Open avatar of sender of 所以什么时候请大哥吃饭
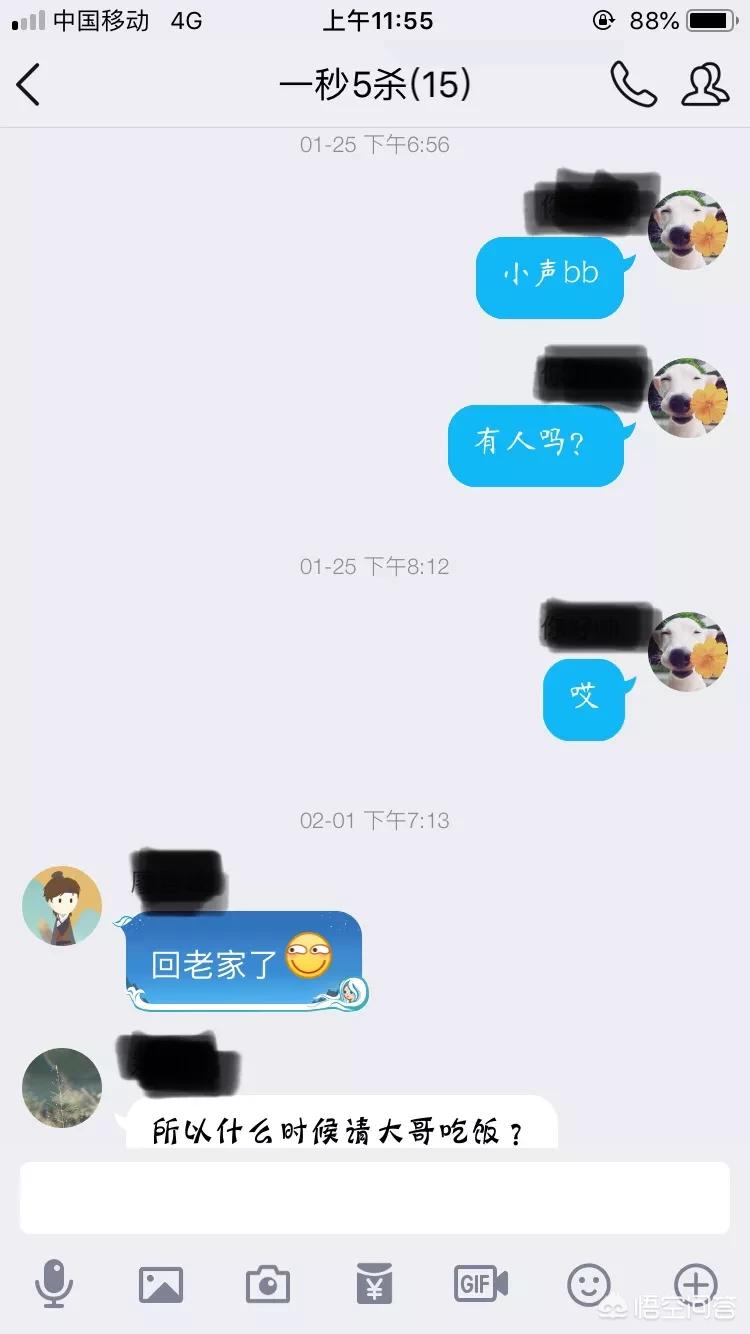Screen dimensions: 750x1334 [62, 1088]
